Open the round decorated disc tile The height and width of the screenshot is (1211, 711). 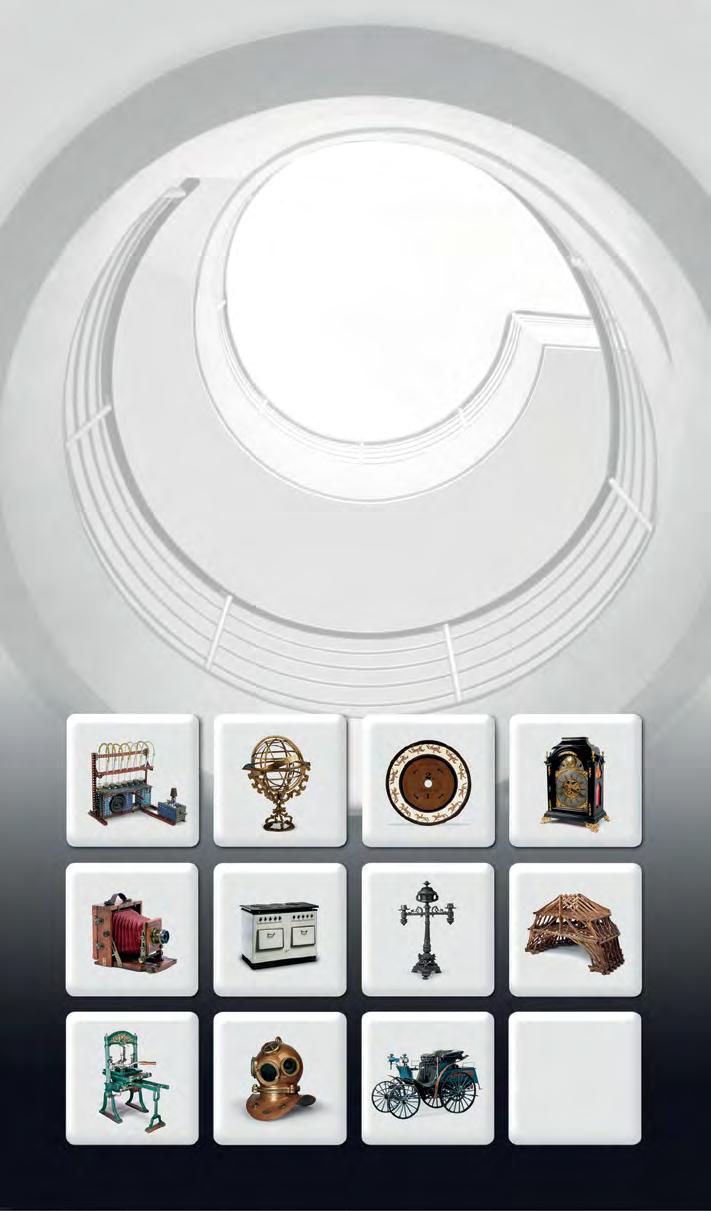(428, 781)
